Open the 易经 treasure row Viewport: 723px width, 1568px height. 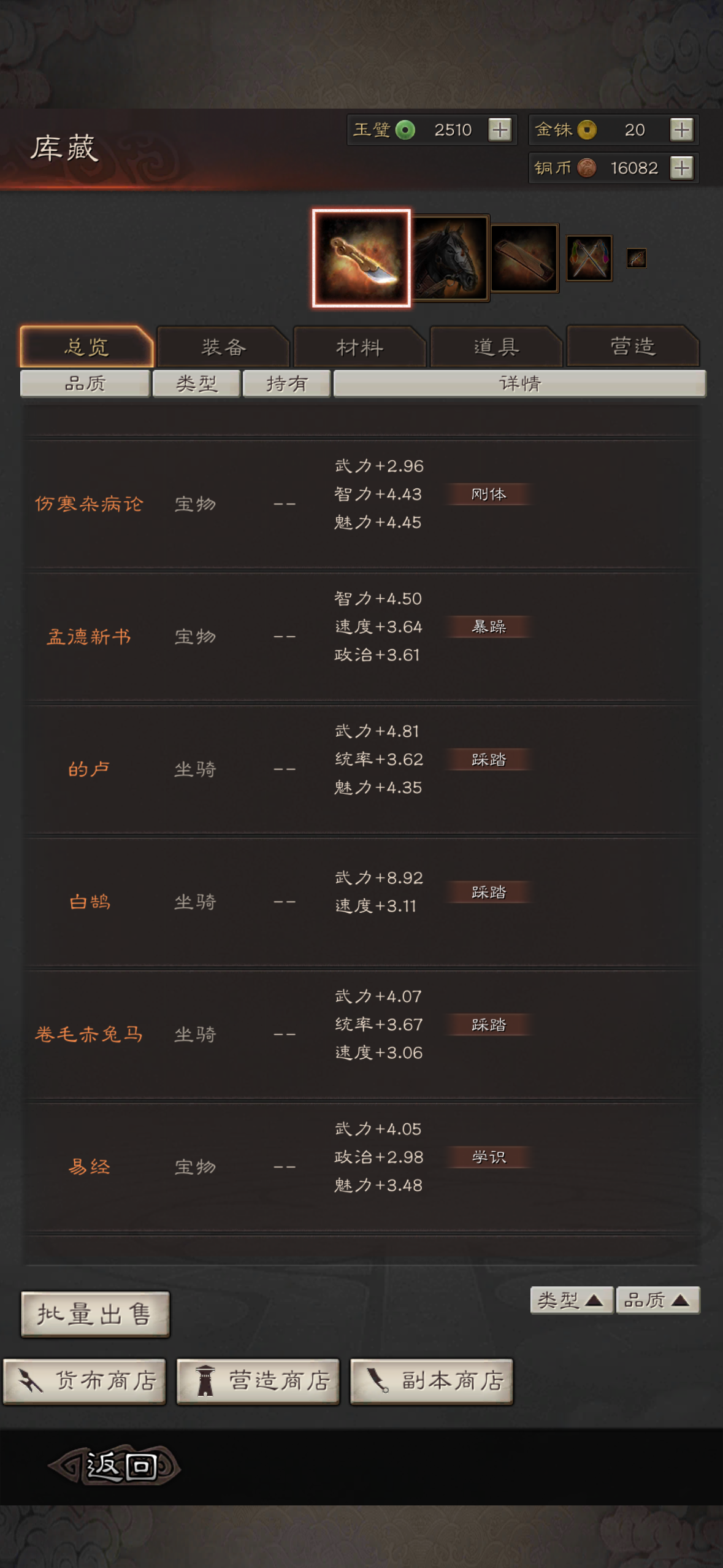(361, 1167)
